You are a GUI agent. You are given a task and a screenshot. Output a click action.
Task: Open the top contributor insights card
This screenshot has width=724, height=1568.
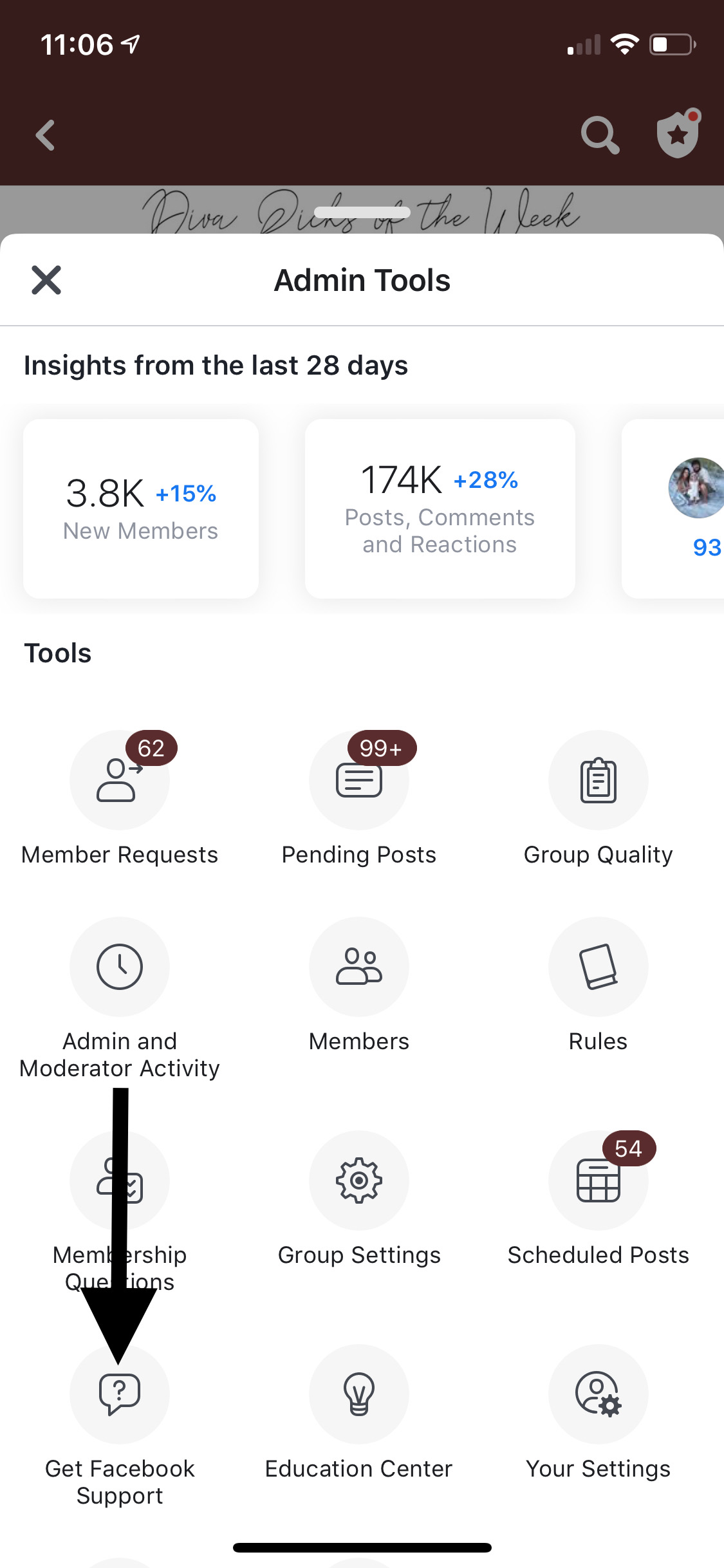coord(673,509)
